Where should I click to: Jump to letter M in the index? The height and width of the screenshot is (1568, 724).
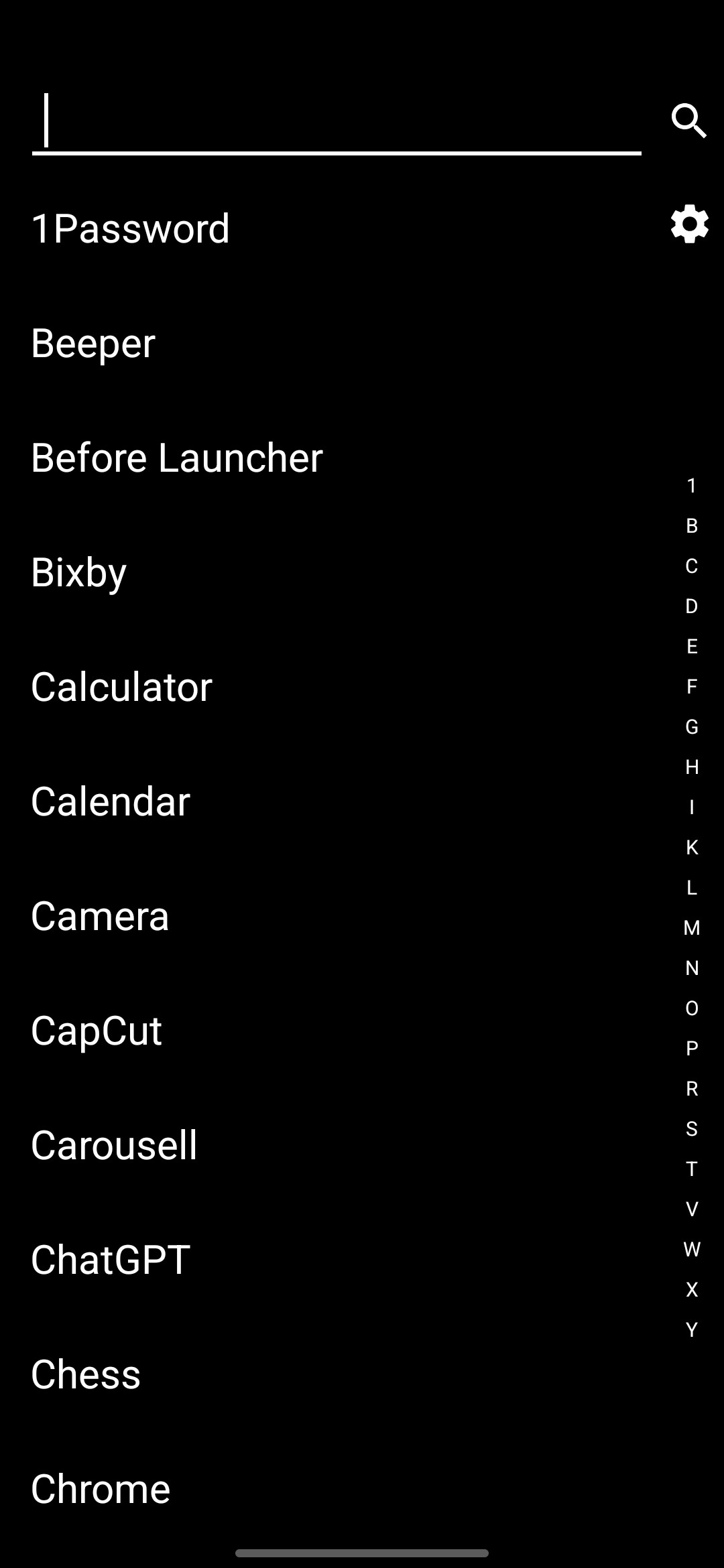[x=689, y=926]
